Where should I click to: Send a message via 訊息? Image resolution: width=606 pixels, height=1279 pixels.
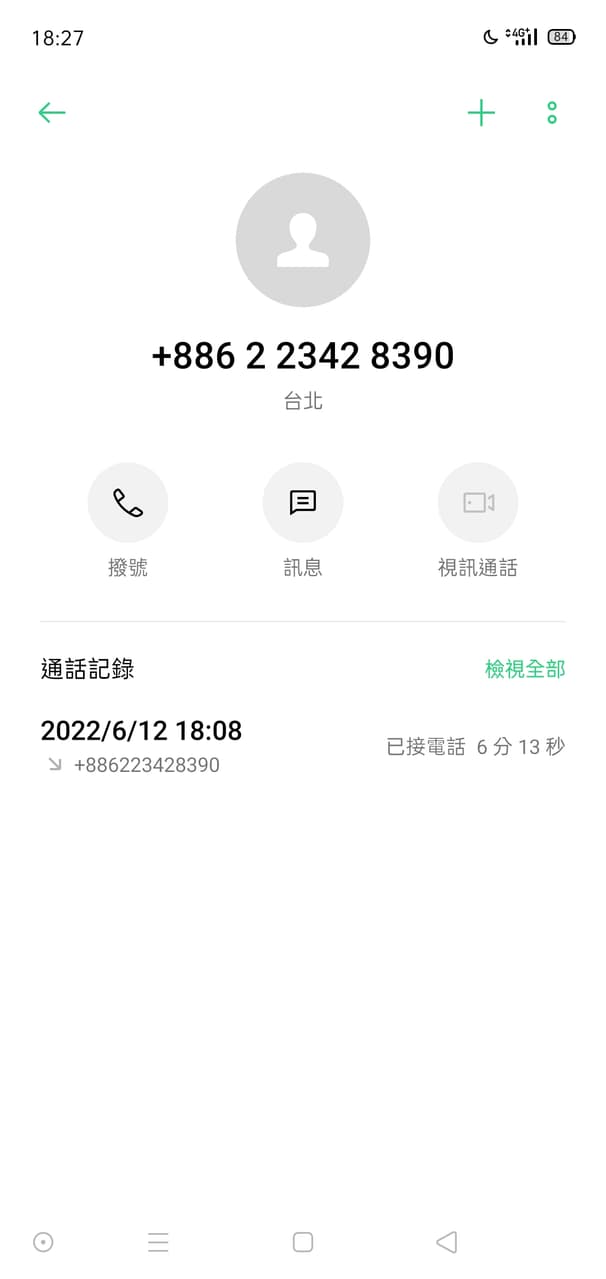[303, 503]
